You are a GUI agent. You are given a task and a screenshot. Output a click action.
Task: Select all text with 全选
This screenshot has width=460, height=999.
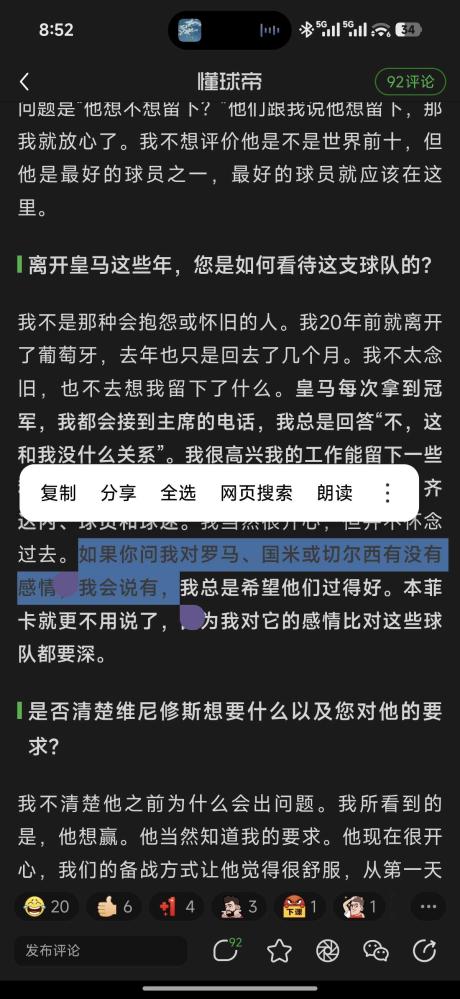(x=178, y=493)
